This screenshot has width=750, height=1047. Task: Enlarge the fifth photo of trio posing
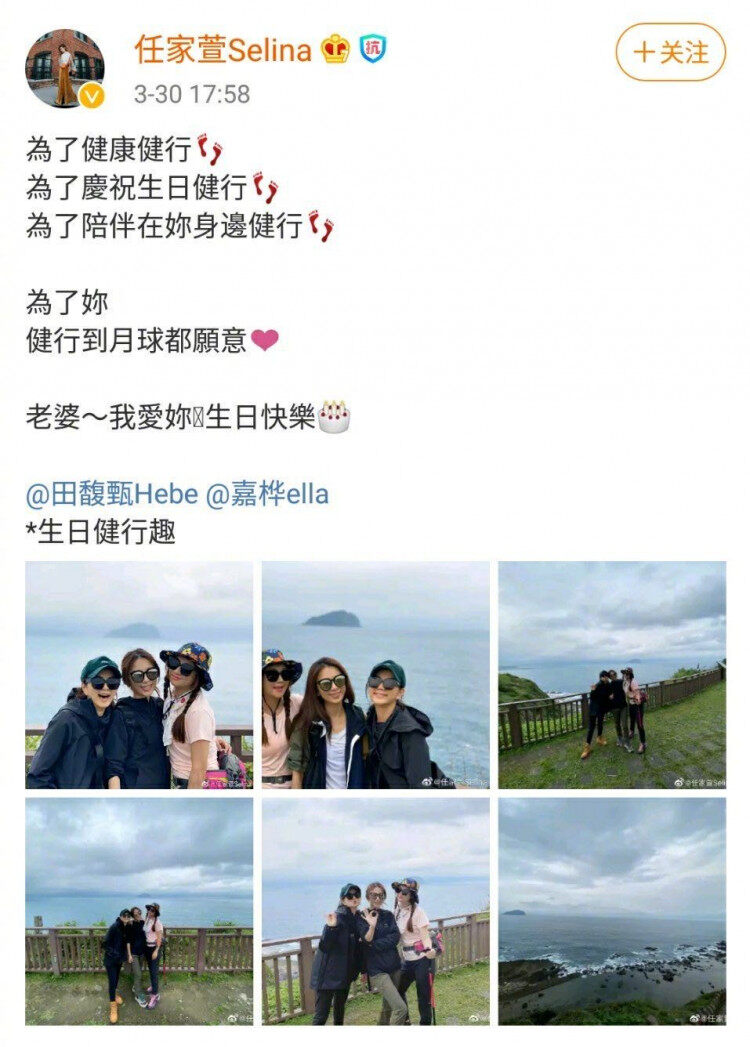pos(375,910)
